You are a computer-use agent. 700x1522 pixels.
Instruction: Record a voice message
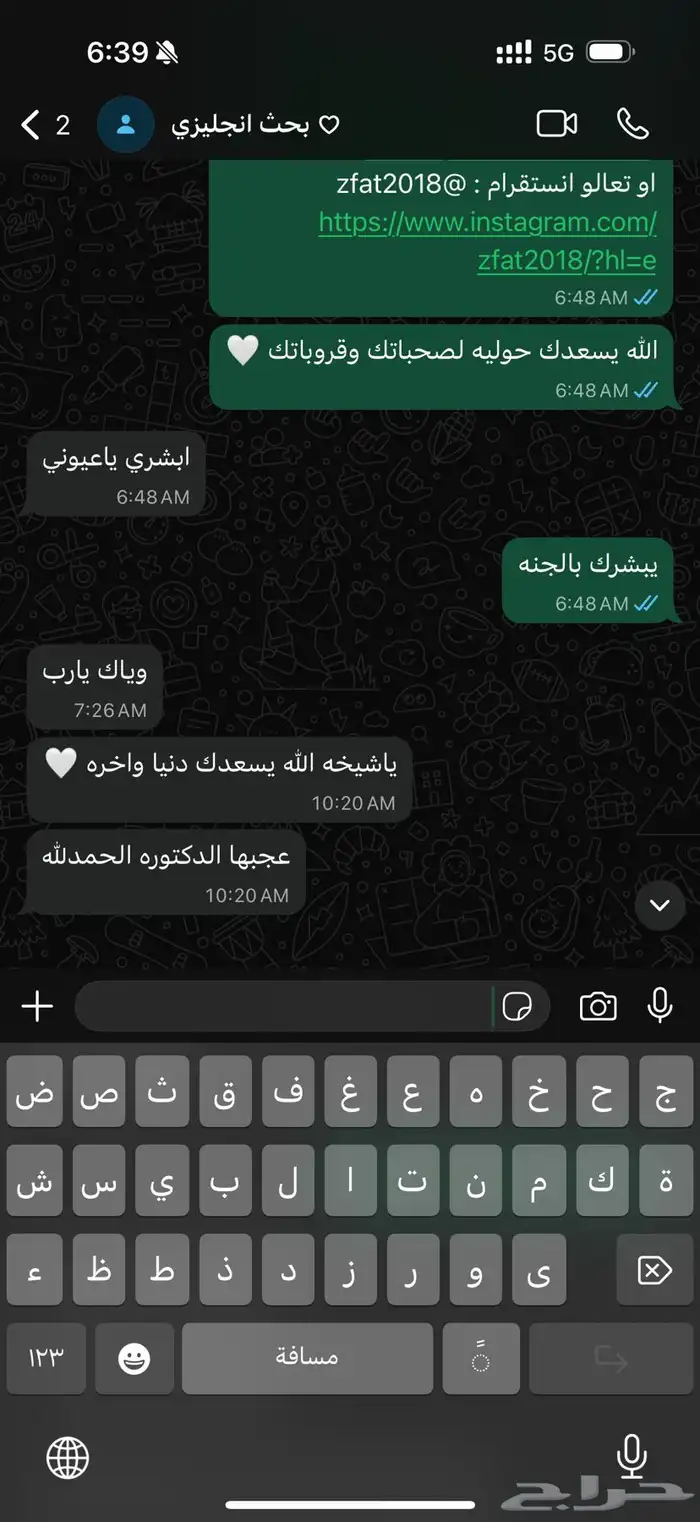point(660,1006)
